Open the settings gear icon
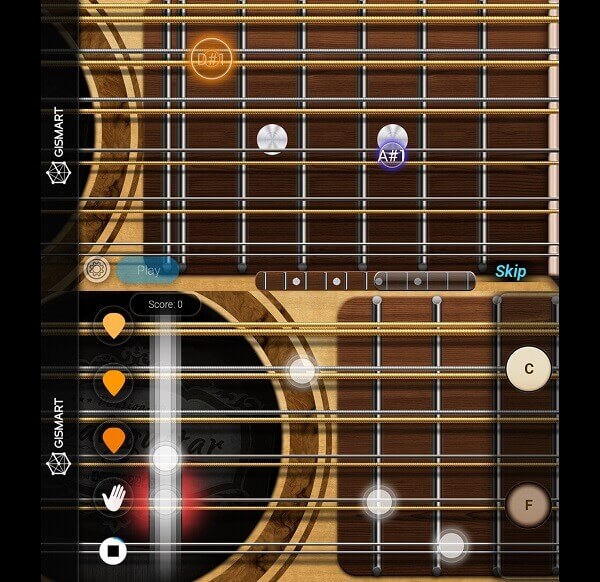This screenshot has width=600, height=582. (96, 268)
